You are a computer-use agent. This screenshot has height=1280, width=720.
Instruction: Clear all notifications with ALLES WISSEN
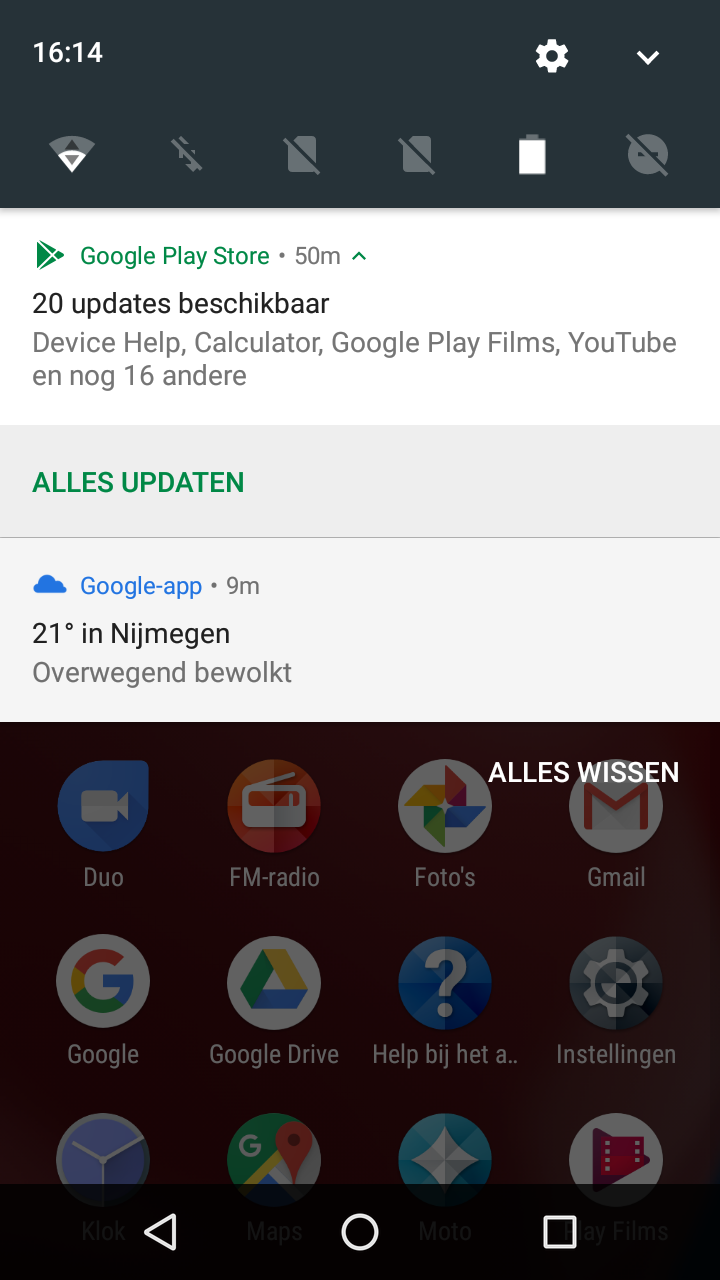pos(584,772)
